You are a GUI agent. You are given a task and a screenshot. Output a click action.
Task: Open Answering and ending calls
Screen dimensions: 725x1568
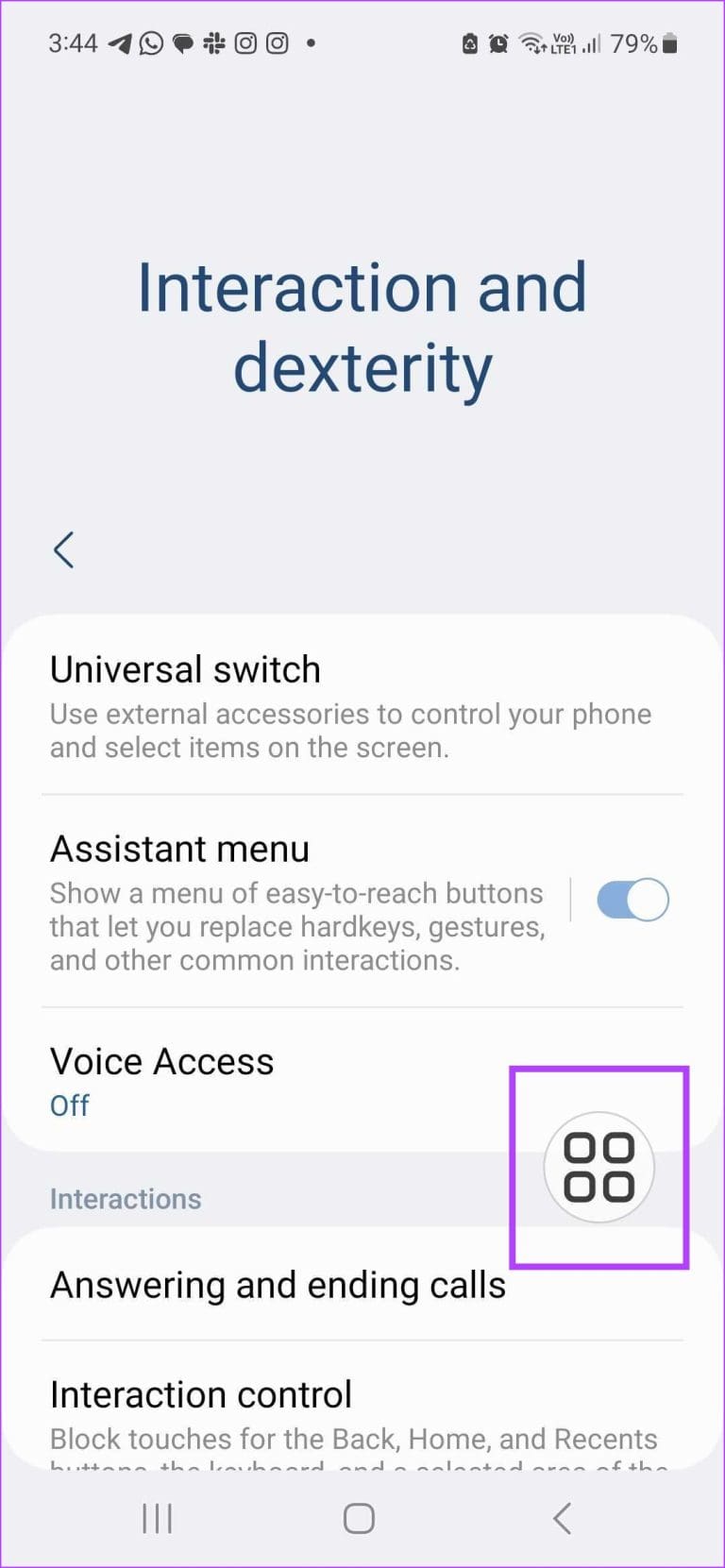278,1285
